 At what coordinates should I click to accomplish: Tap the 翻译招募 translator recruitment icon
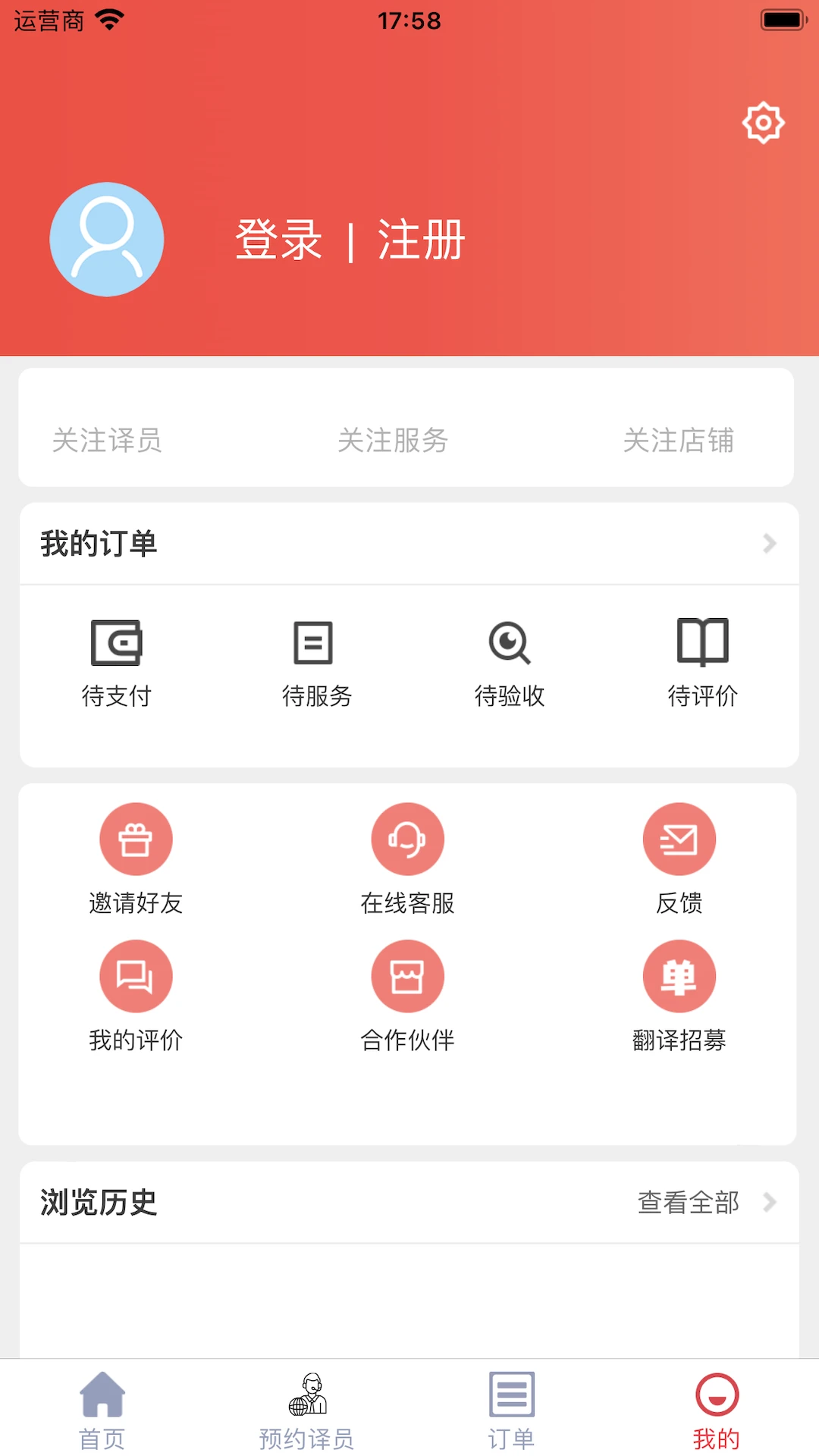[x=679, y=977]
